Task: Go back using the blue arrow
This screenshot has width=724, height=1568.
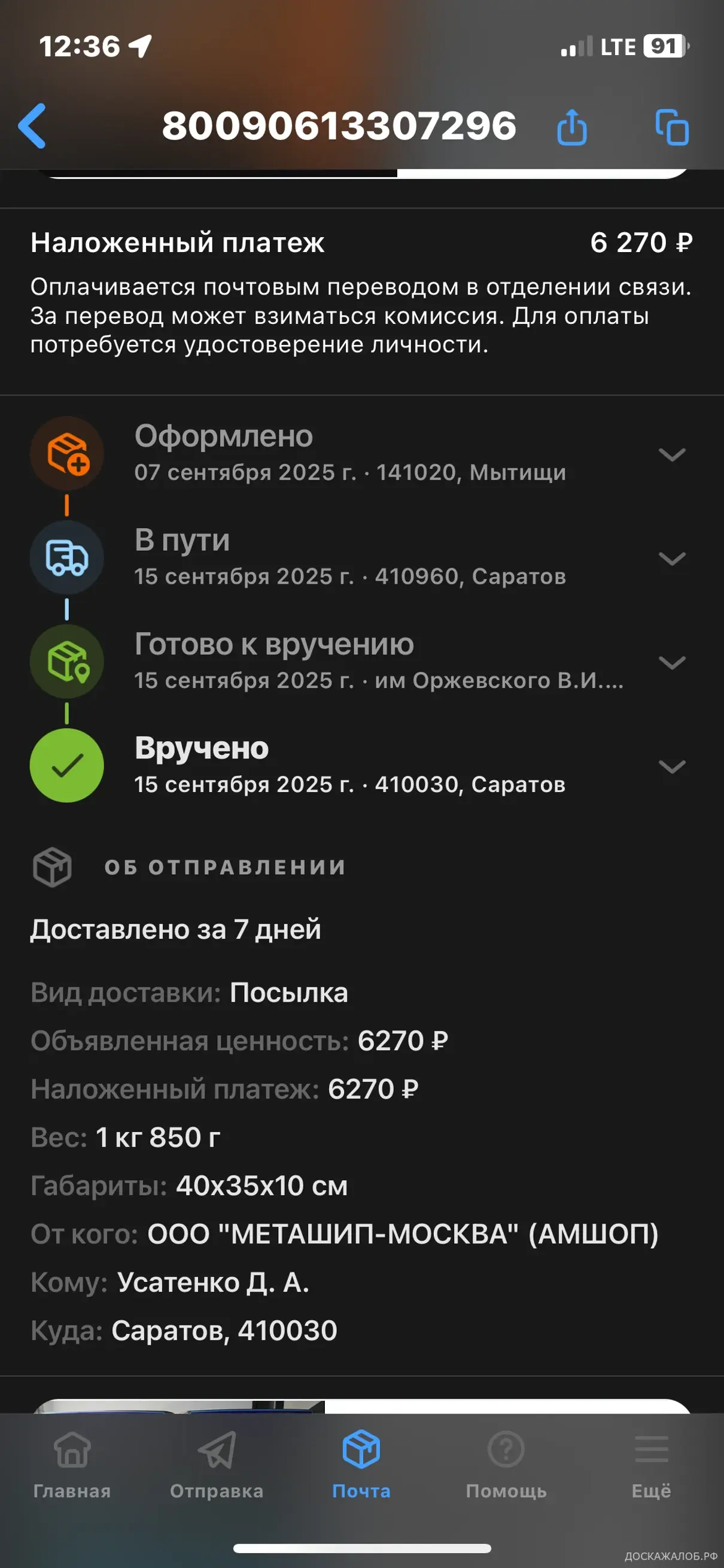Action: (33, 126)
